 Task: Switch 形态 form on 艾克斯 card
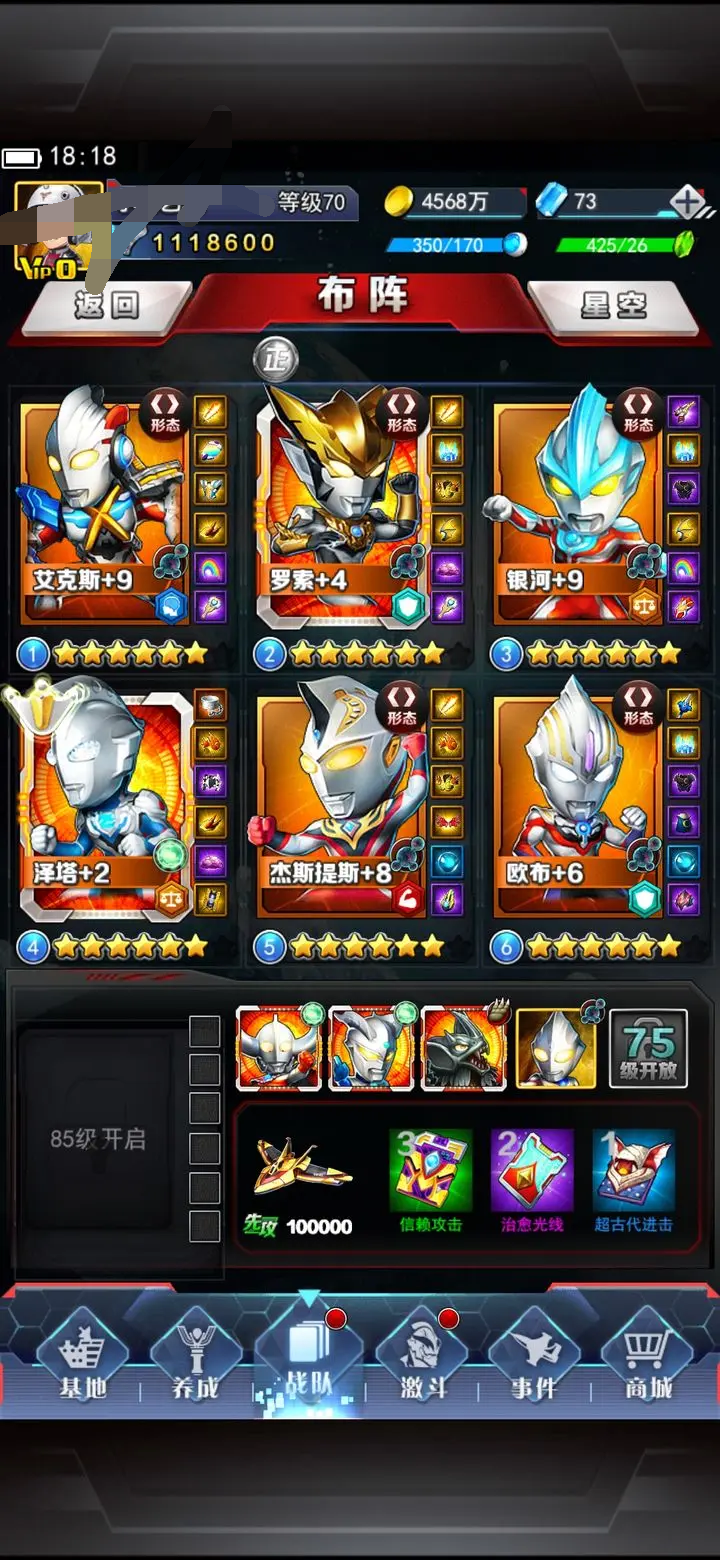(165, 412)
